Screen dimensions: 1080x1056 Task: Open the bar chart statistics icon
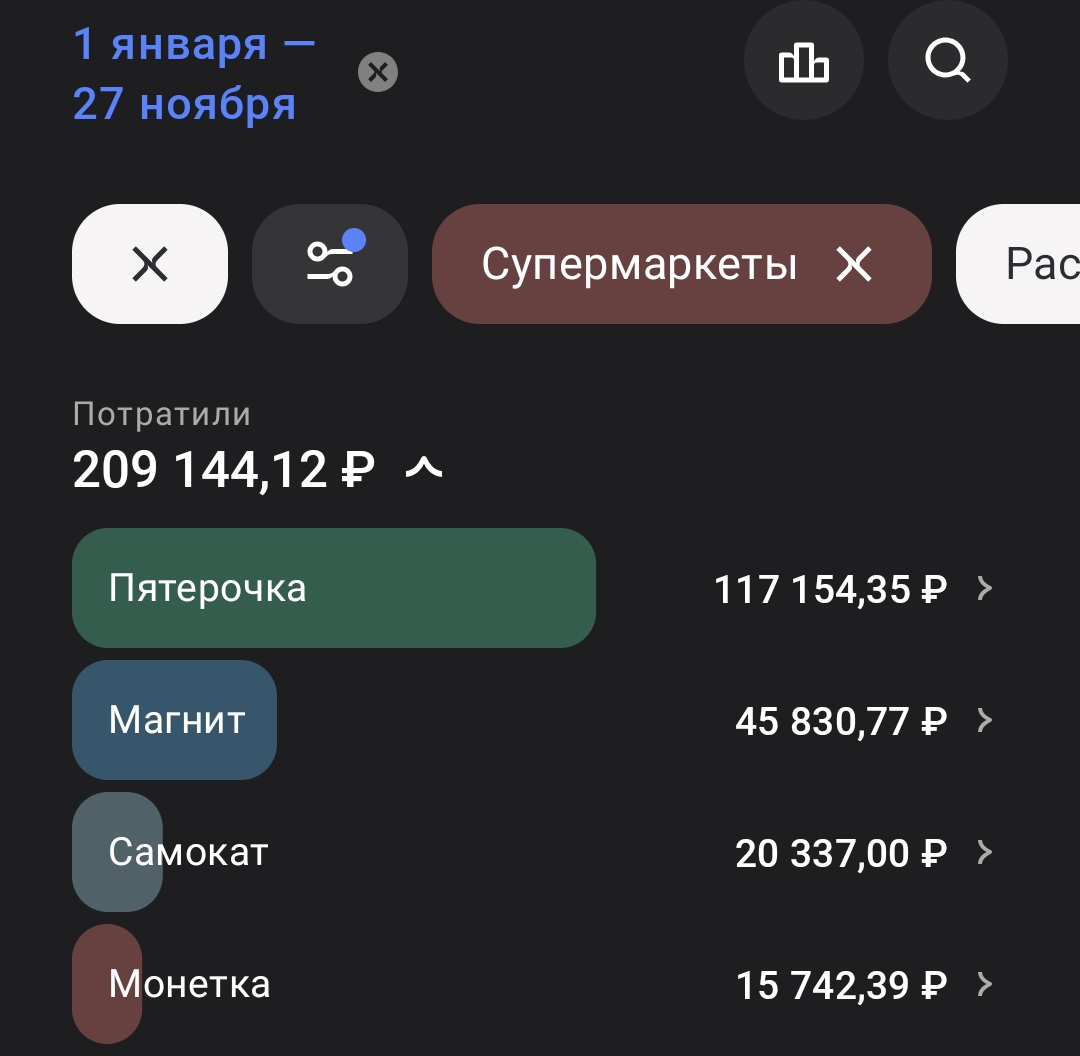pos(803,61)
